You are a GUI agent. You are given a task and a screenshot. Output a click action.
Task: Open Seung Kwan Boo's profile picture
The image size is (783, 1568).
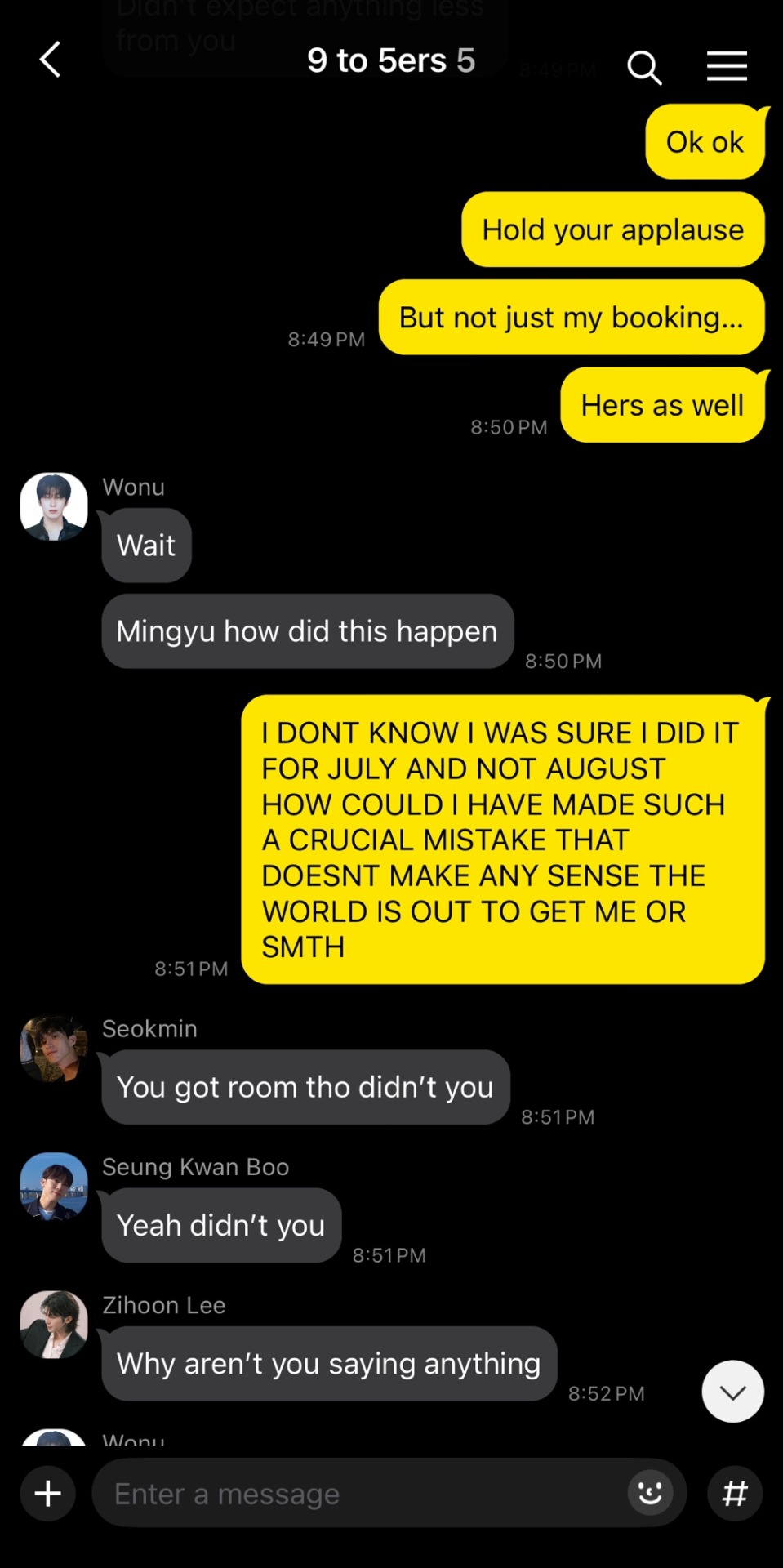[54, 1187]
